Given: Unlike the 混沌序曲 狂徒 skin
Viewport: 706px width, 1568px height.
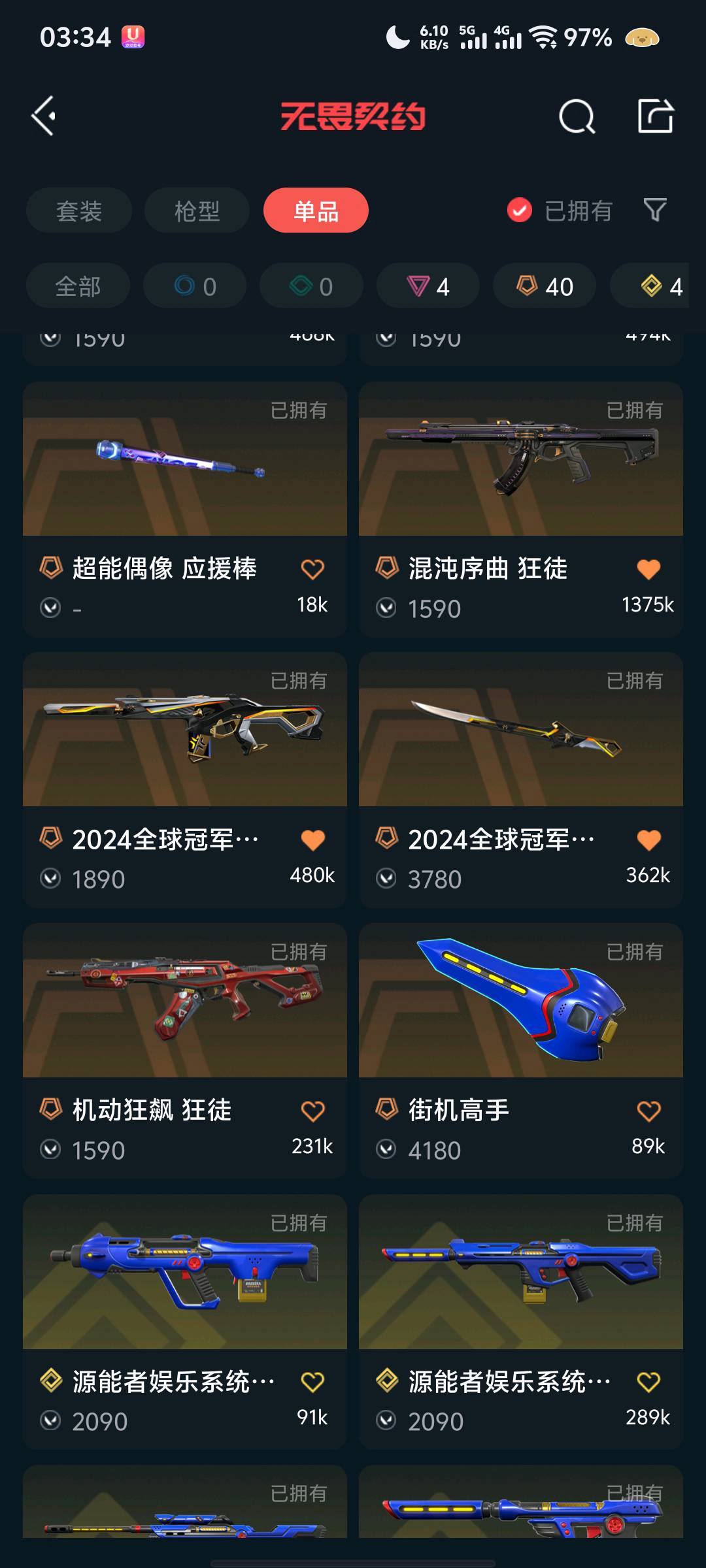Looking at the screenshot, I should tap(648, 569).
